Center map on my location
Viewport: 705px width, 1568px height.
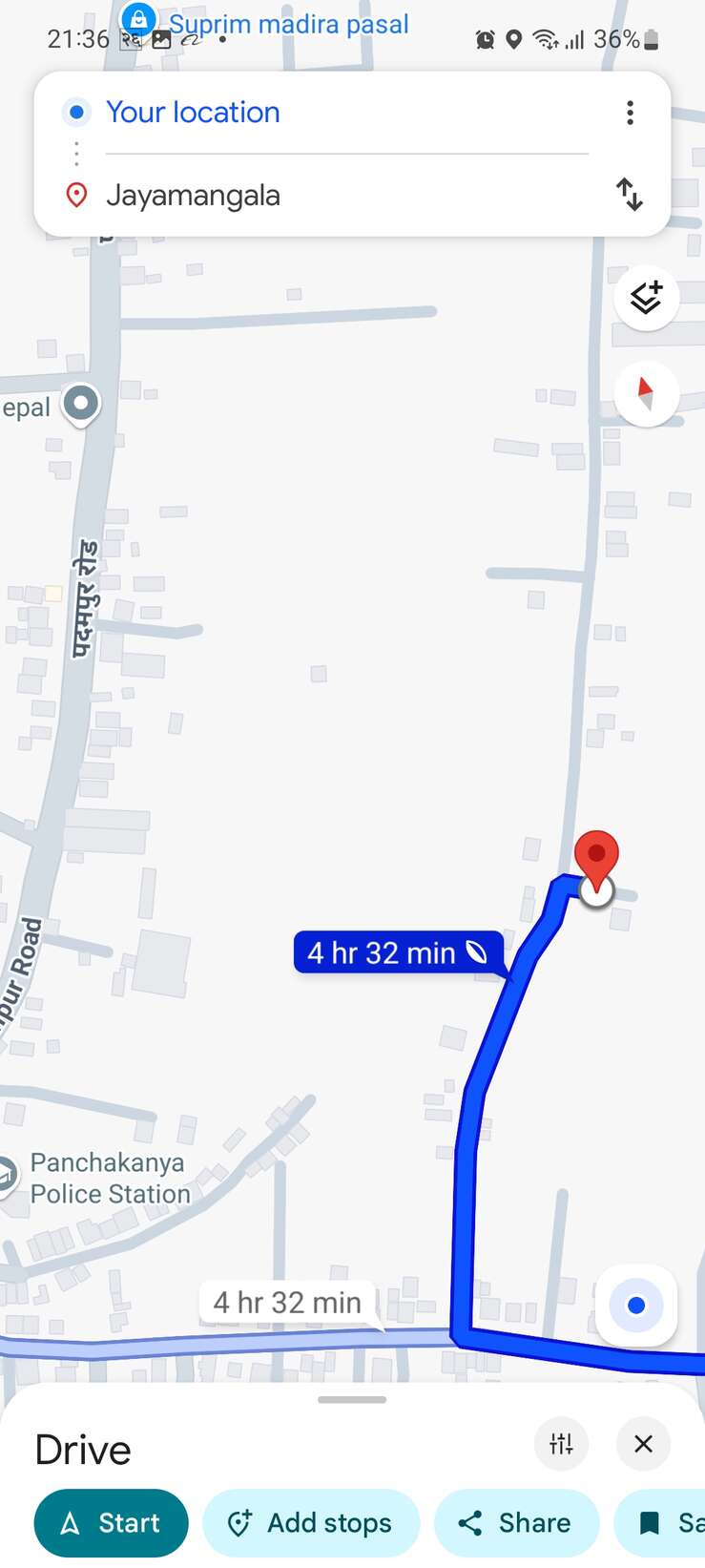coord(636,1305)
